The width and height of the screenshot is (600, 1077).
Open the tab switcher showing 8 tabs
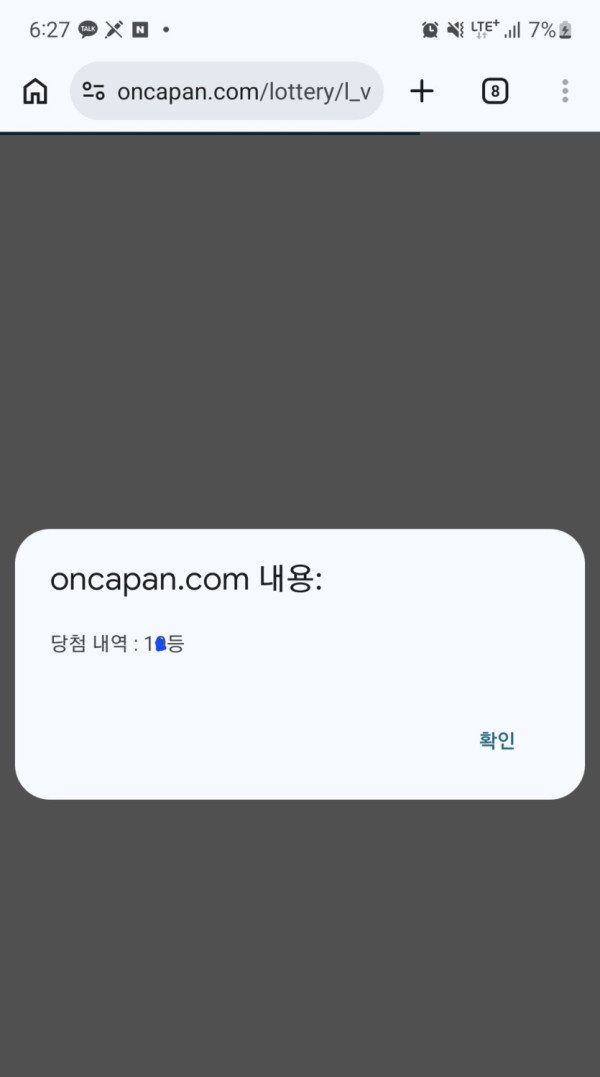coord(494,92)
